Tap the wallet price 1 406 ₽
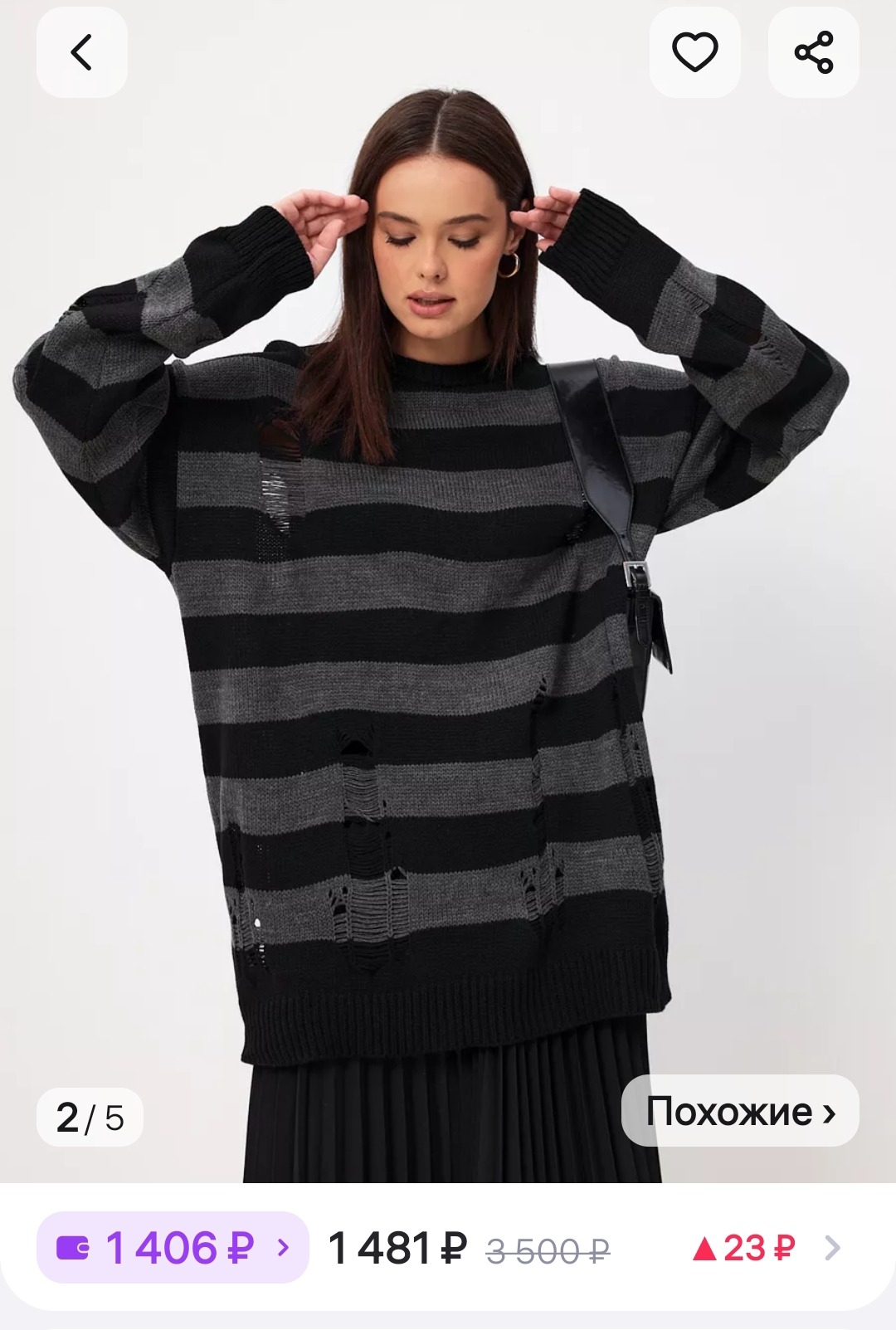896x1330 pixels. pyautogui.click(x=173, y=1247)
